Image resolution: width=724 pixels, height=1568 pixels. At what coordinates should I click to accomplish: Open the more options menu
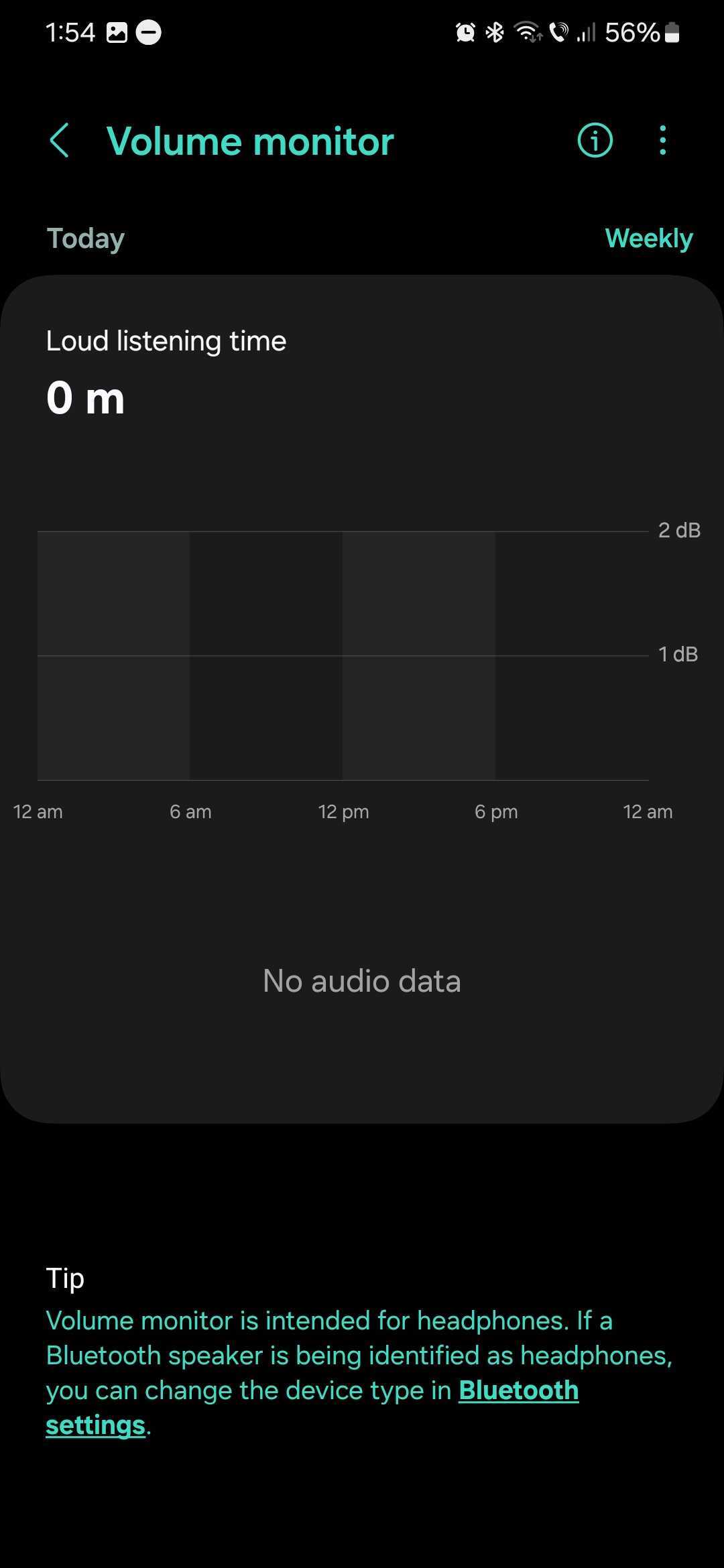pos(662,141)
